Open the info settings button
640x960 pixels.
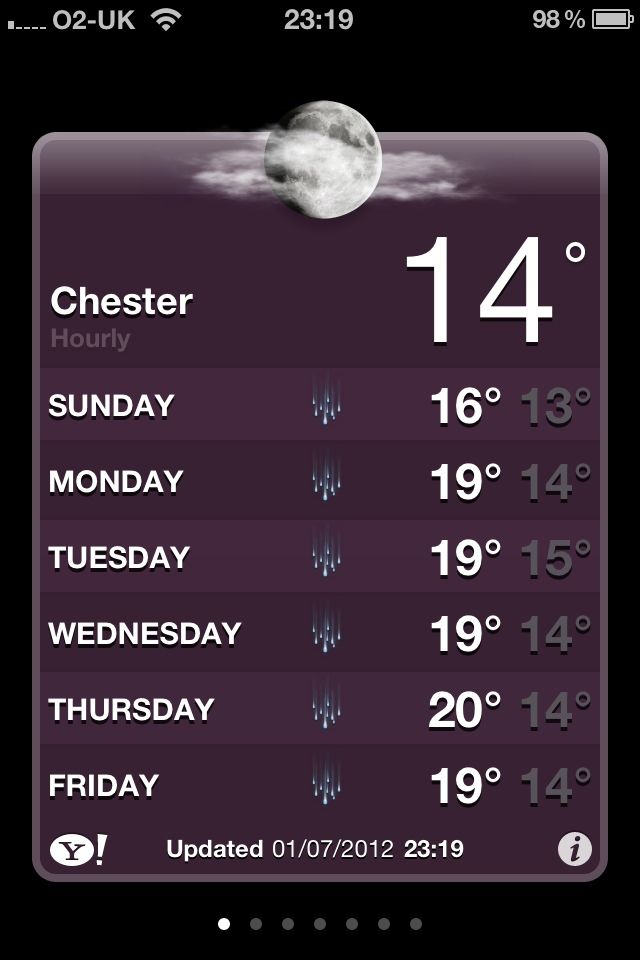tap(574, 850)
